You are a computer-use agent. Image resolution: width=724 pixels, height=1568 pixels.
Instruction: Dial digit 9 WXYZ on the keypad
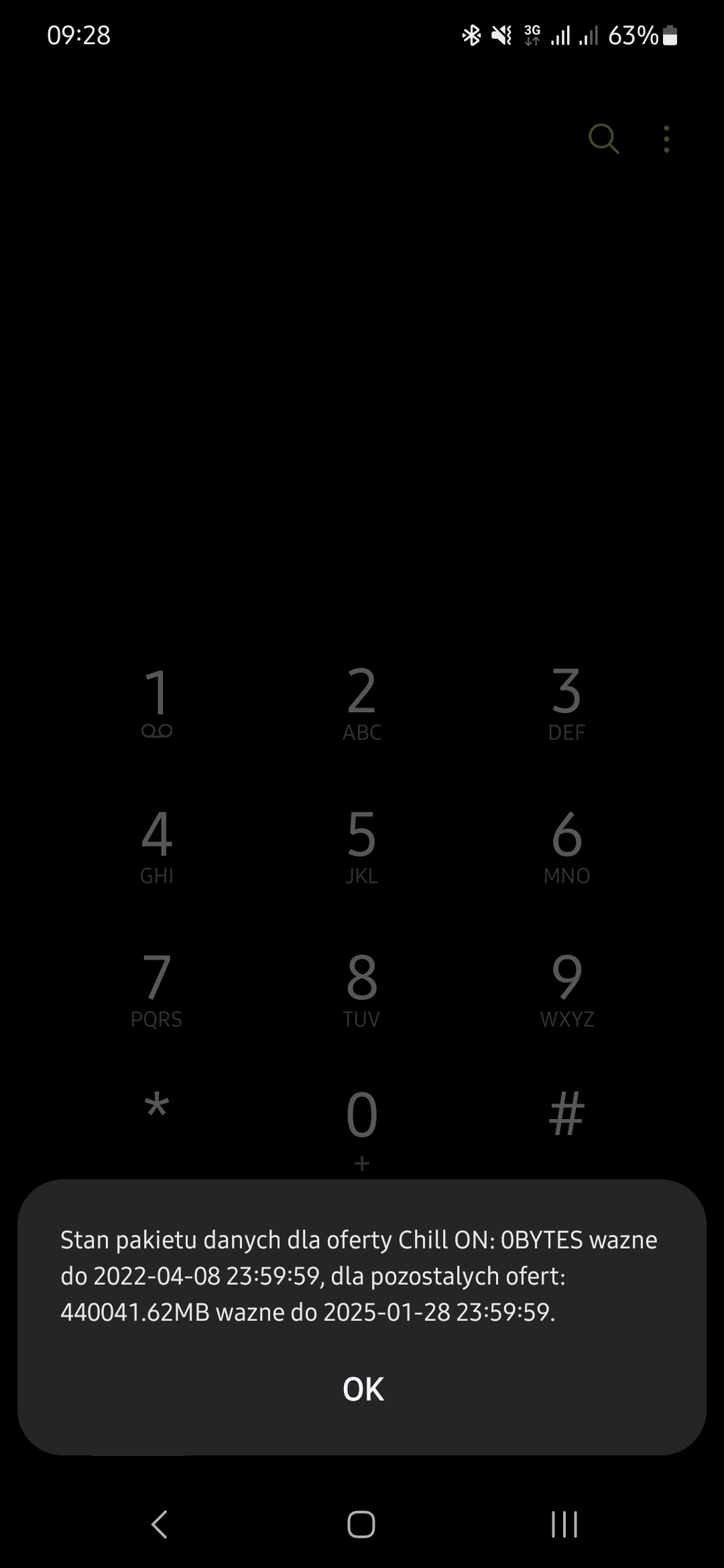(566, 989)
